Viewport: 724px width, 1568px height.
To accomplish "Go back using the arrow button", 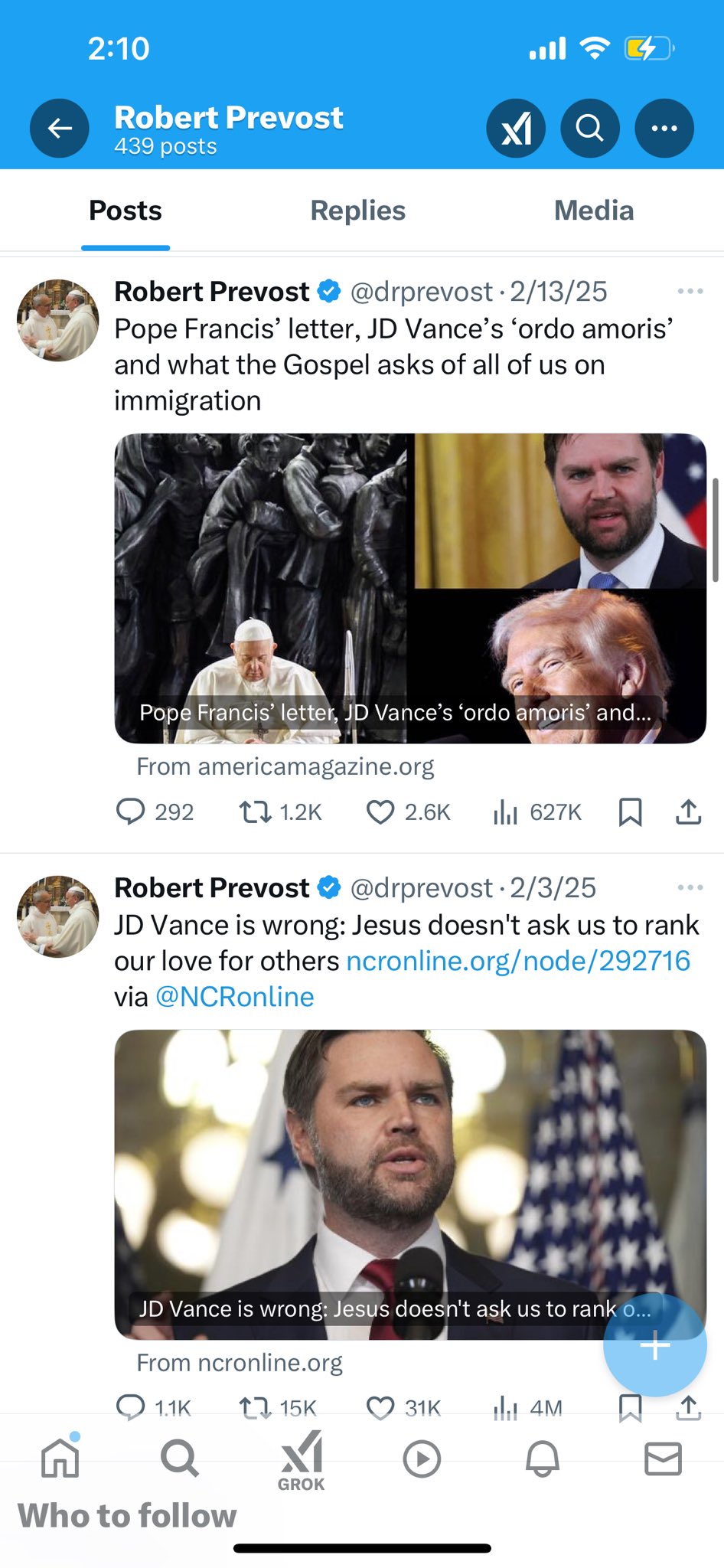I will pos(60,129).
